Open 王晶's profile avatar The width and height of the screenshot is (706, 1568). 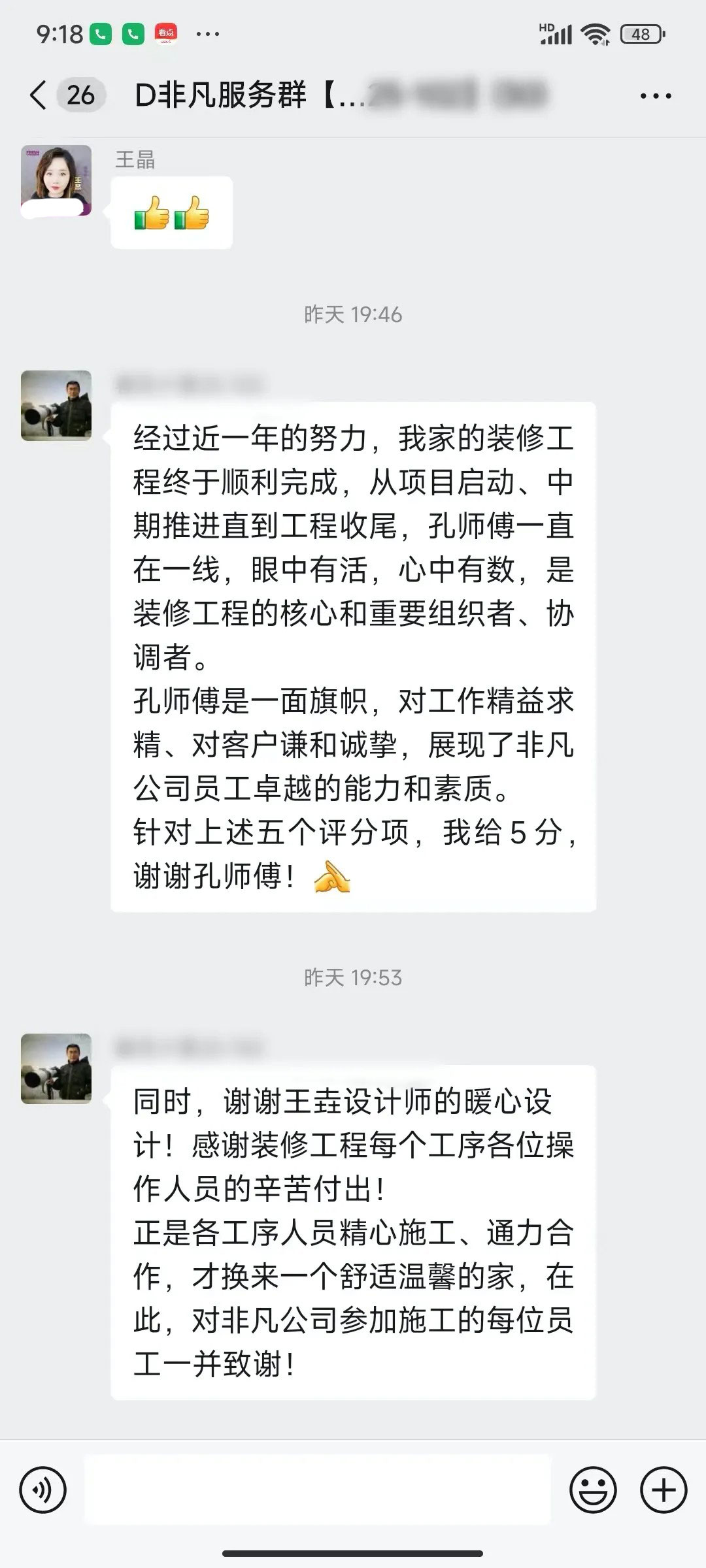[x=56, y=180]
